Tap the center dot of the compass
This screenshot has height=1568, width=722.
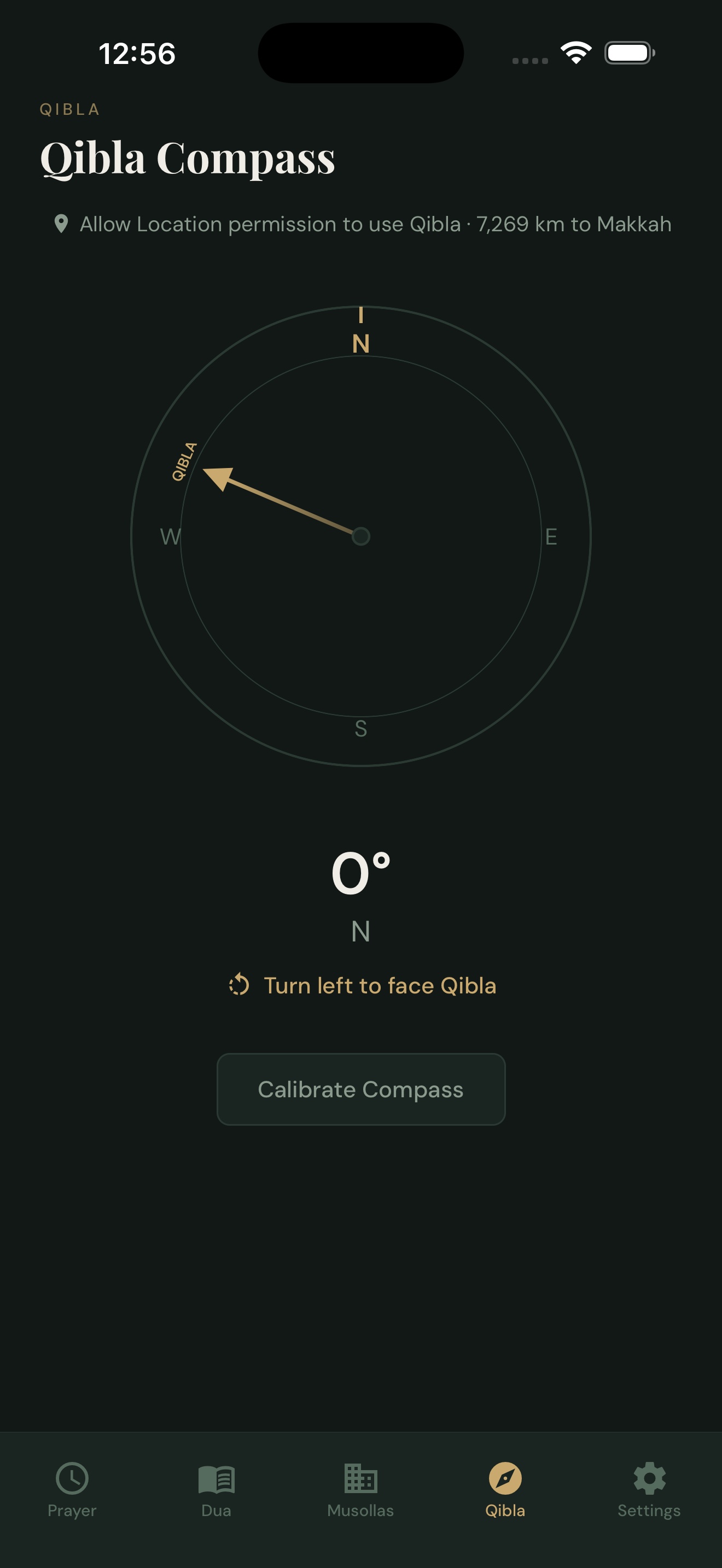[361, 536]
